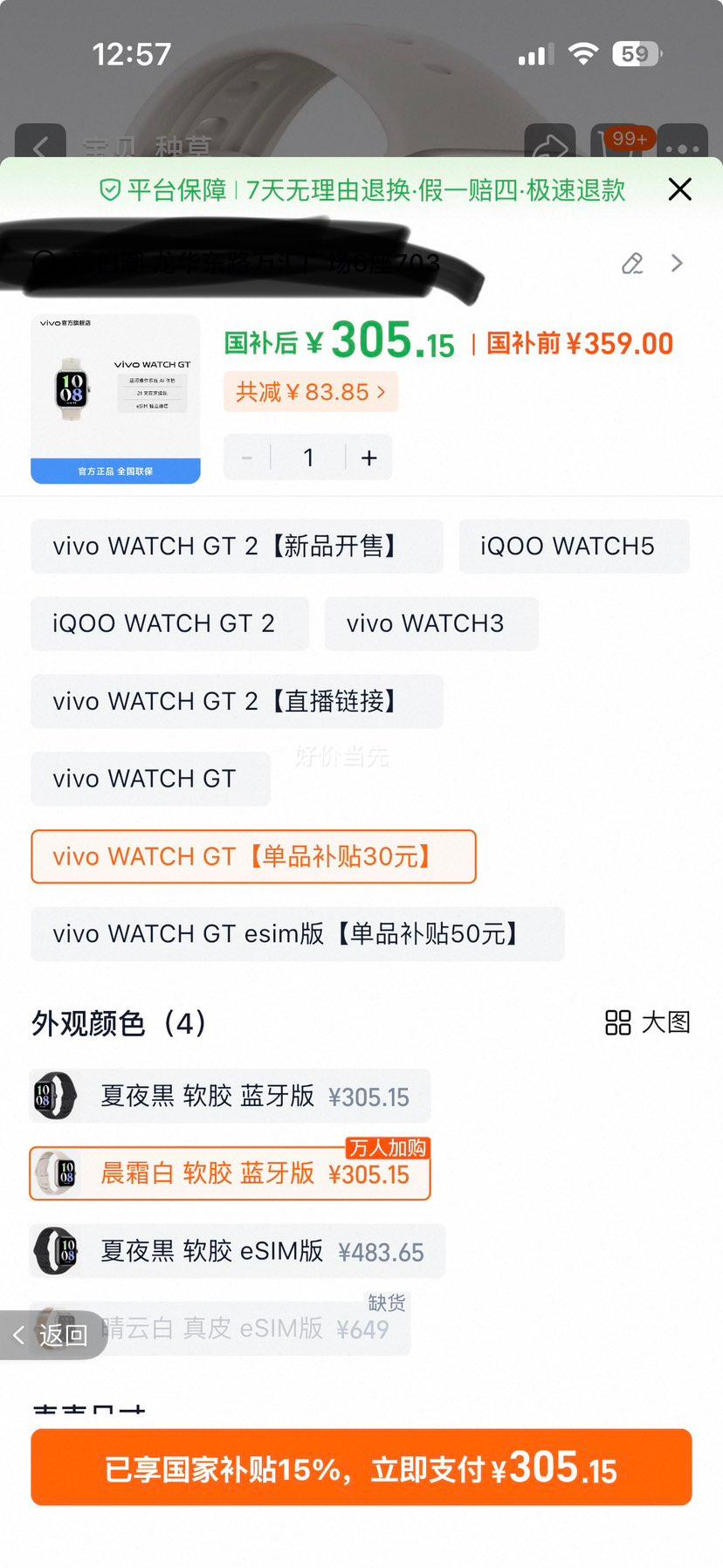
Task: Select the vivo WATCH GT 【单品补贴30元】 option
Action: [x=253, y=856]
